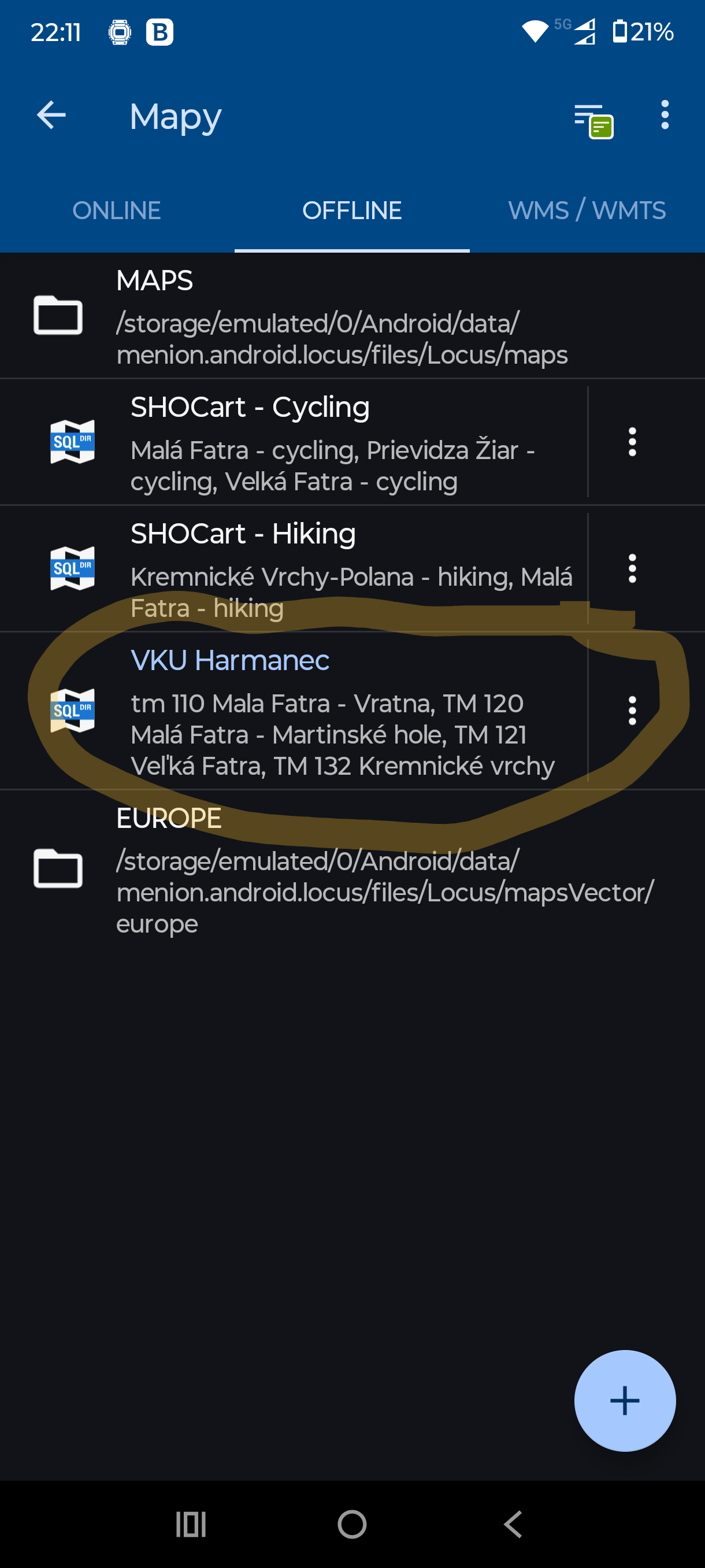The height and width of the screenshot is (1568, 705).
Task: Open the MAPS folder
Action: coord(340,316)
